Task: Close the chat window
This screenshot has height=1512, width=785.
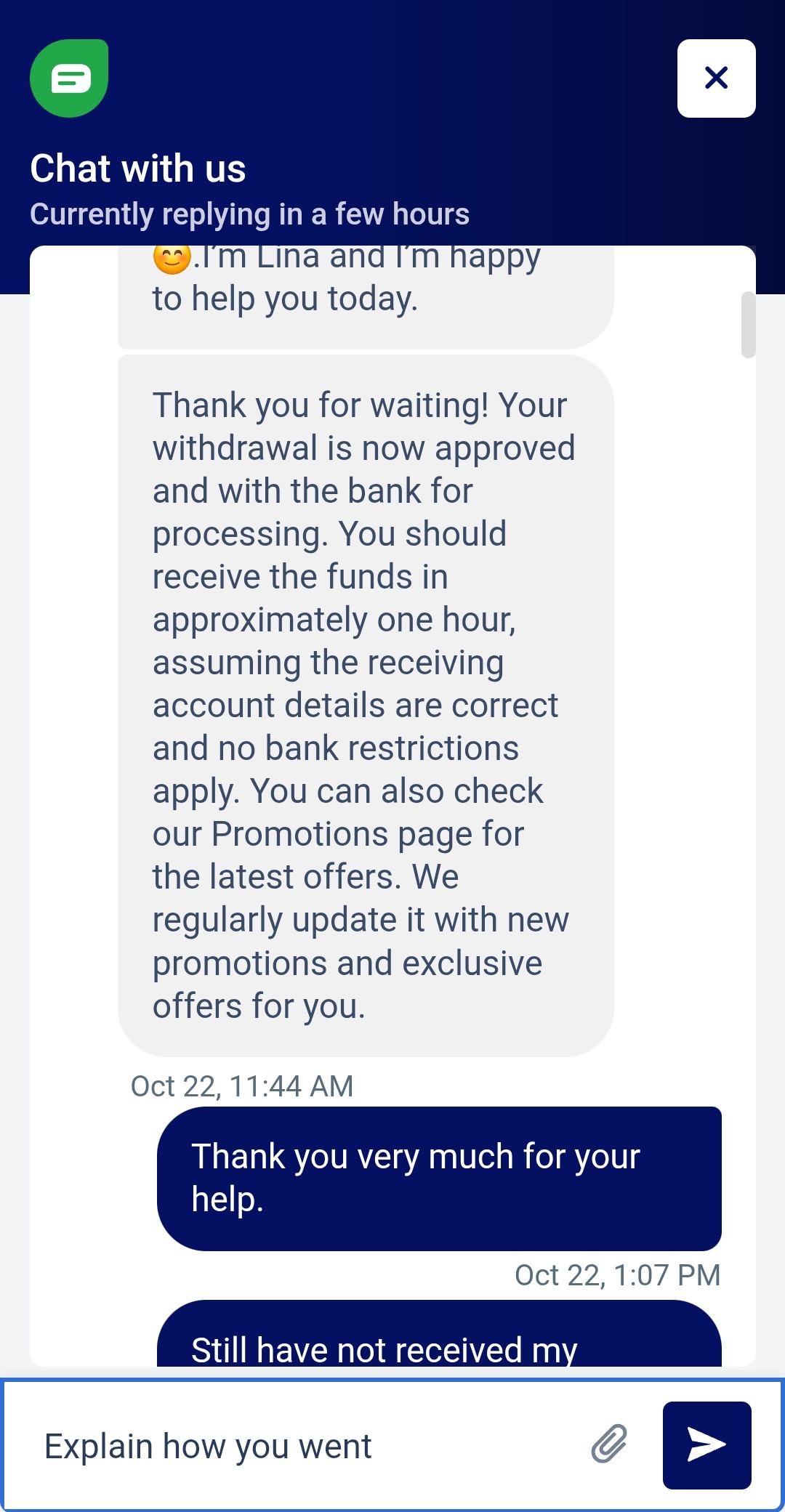Action: point(716,78)
